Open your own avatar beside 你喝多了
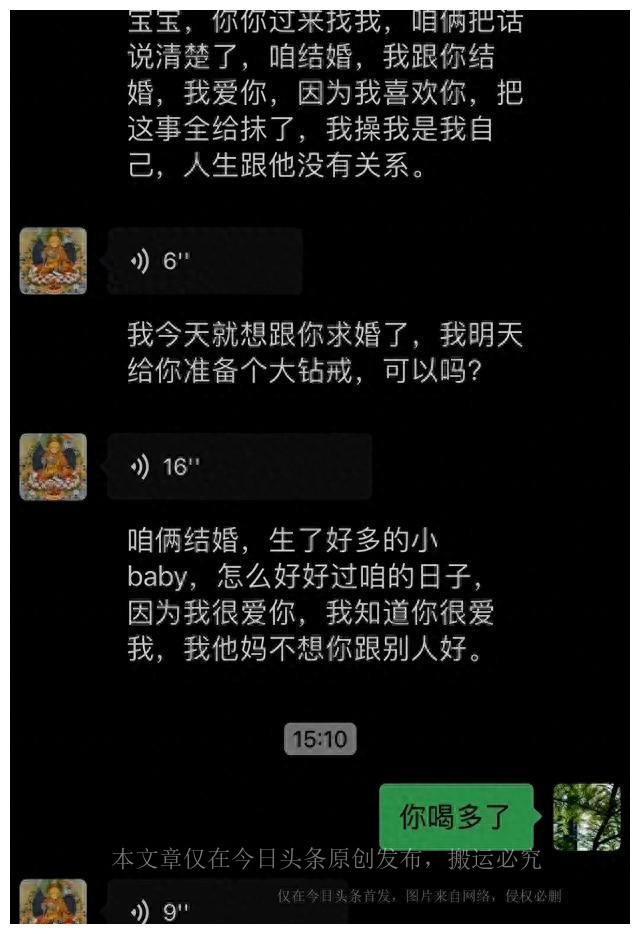The image size is (640, 934). (x=587, y=817)
